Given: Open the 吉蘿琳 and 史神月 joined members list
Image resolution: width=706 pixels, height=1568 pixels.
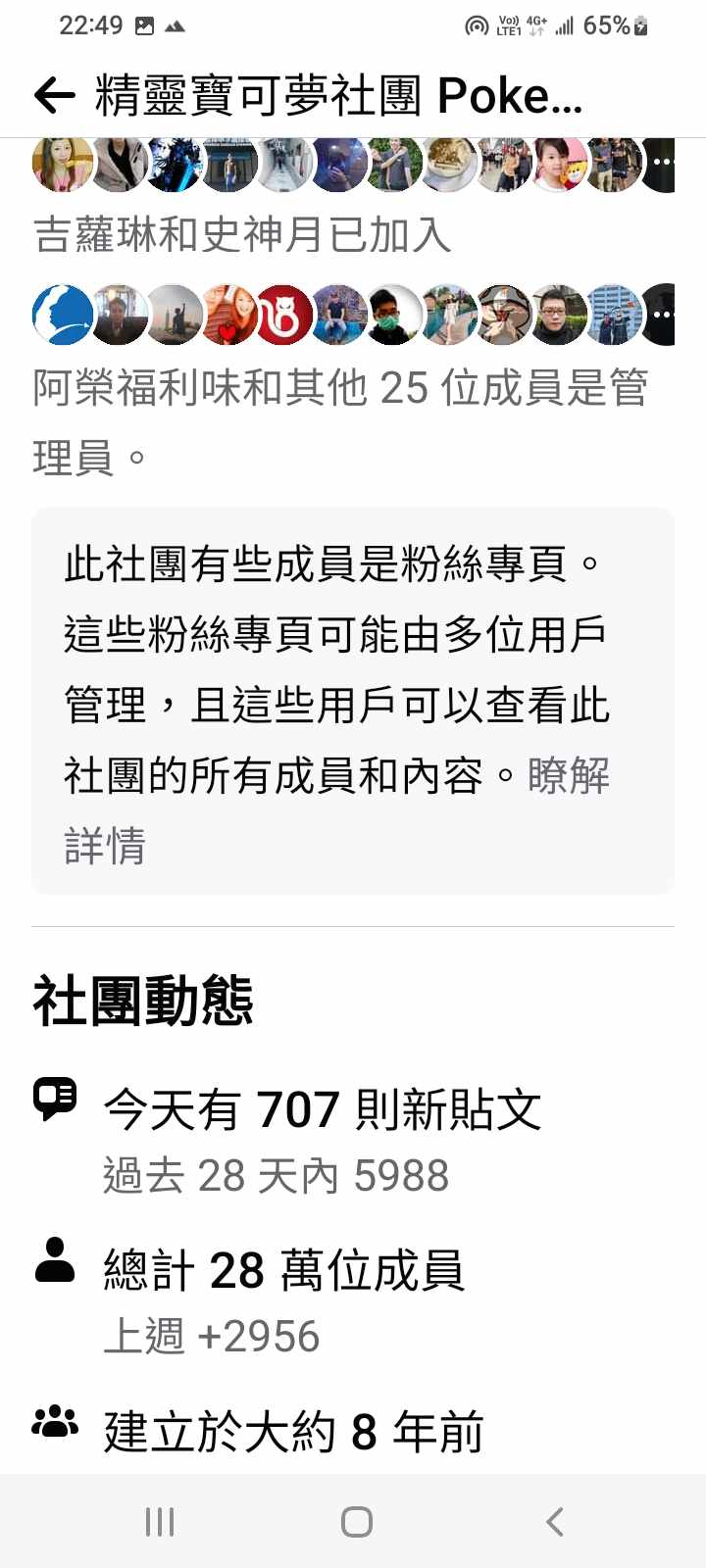Looking at the screenshot, I should coord(241,235).
